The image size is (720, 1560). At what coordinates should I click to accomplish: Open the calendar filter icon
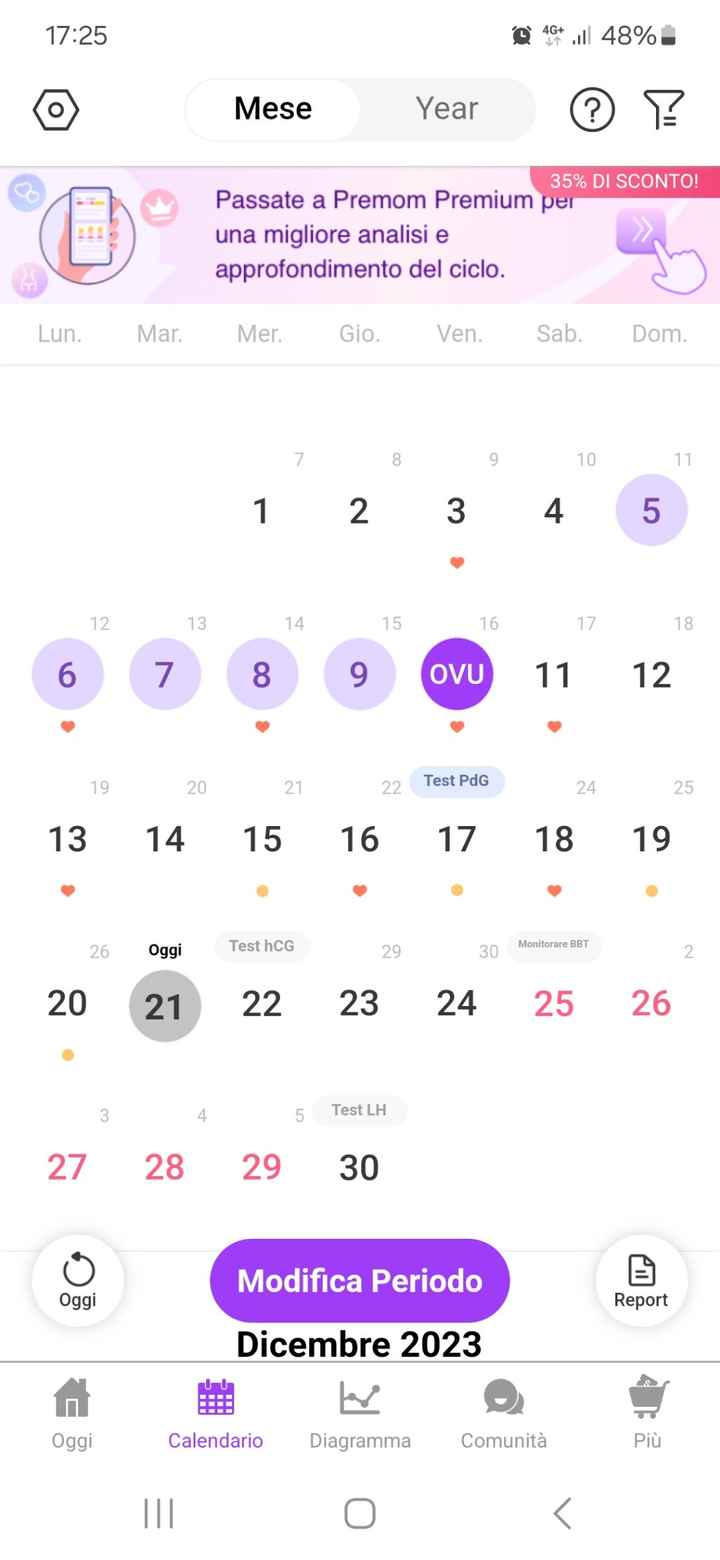pos(663,109)
